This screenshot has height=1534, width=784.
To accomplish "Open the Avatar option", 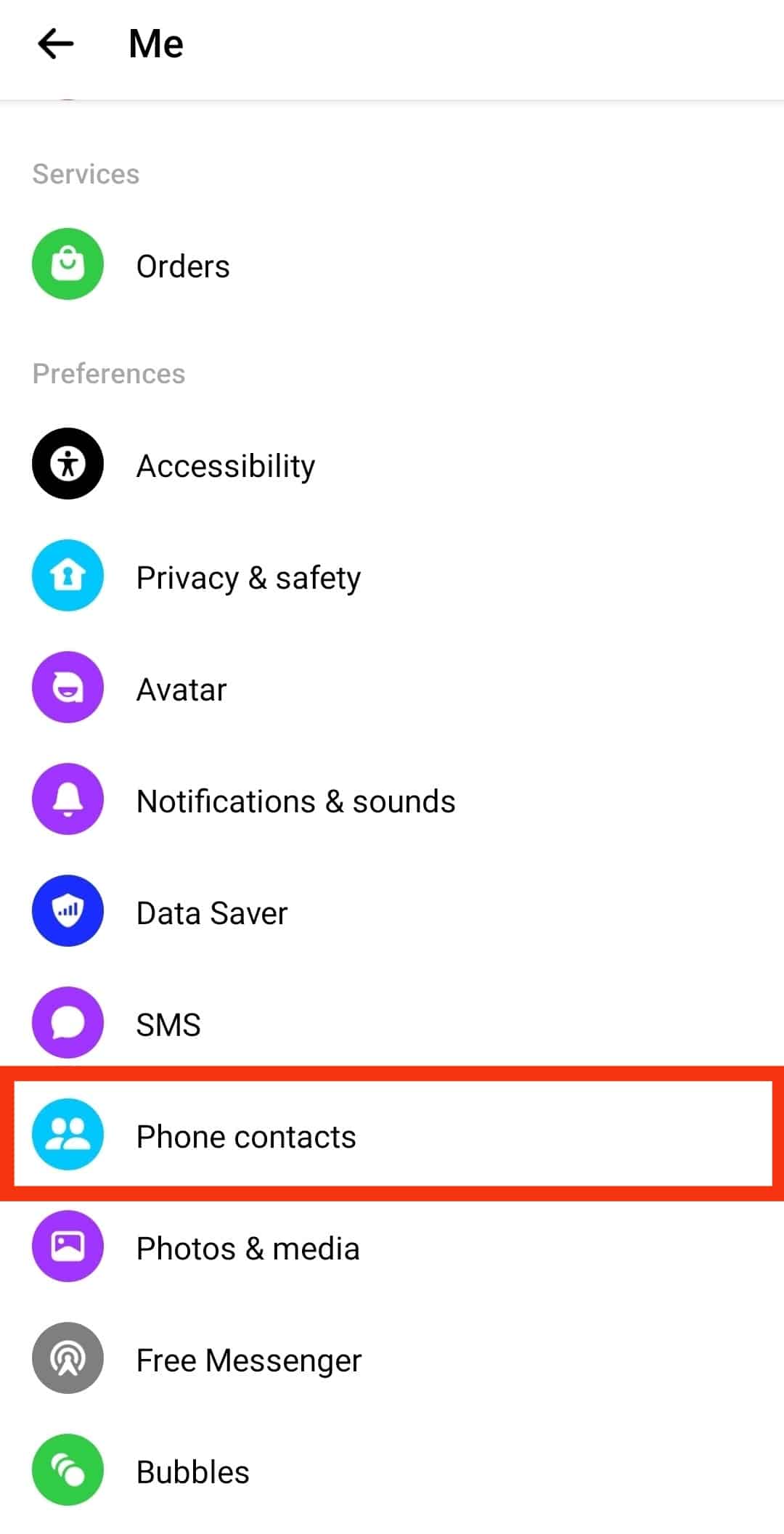I will point(181,689).
